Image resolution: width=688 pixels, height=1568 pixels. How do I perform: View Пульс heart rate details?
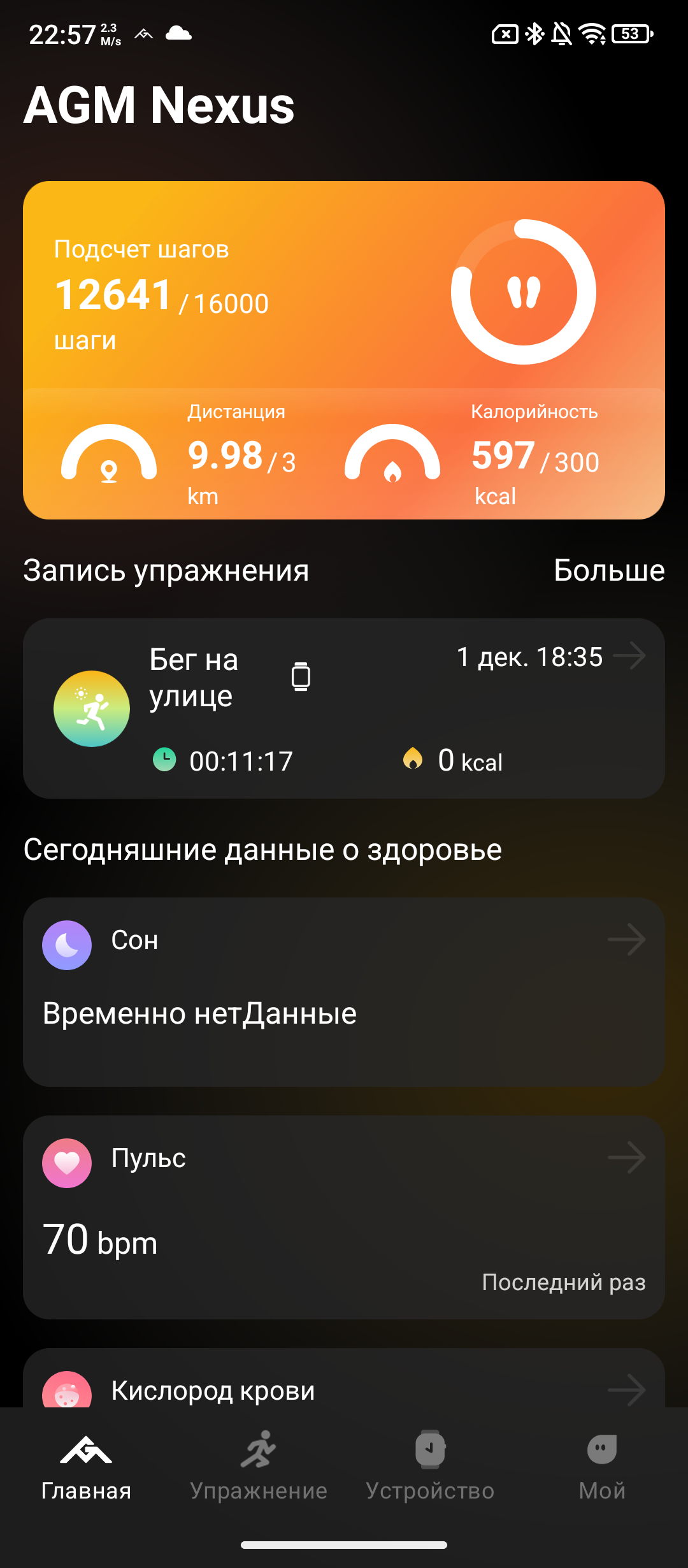(344, 1216)
